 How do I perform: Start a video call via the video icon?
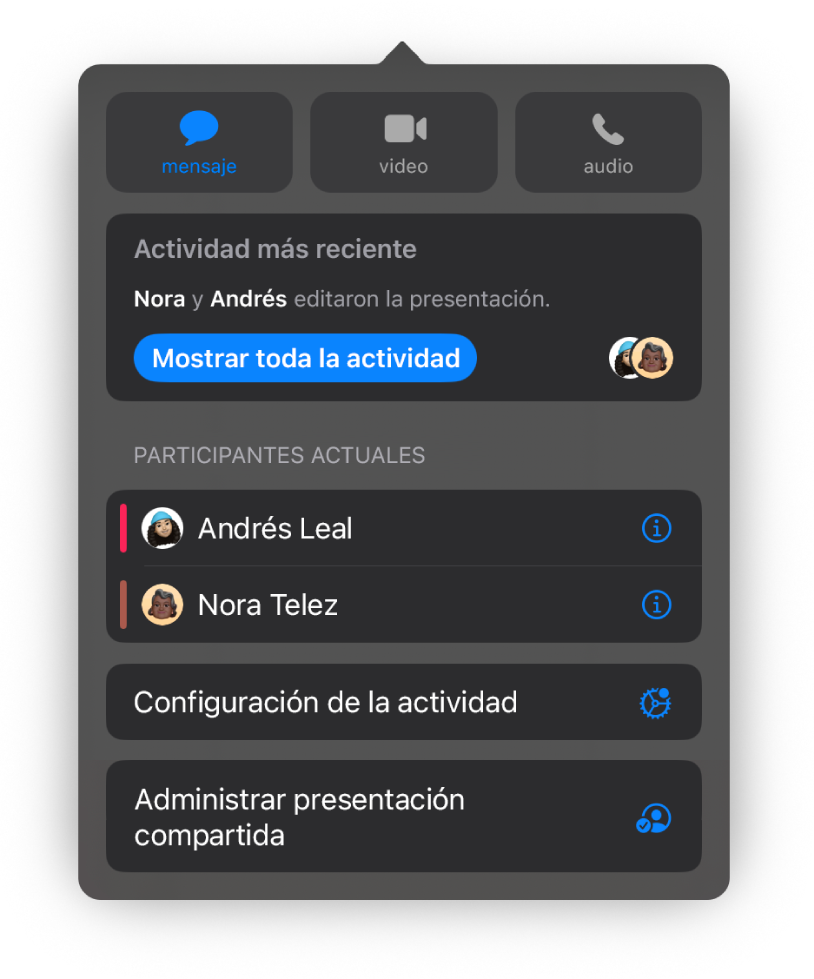(403, 141)
